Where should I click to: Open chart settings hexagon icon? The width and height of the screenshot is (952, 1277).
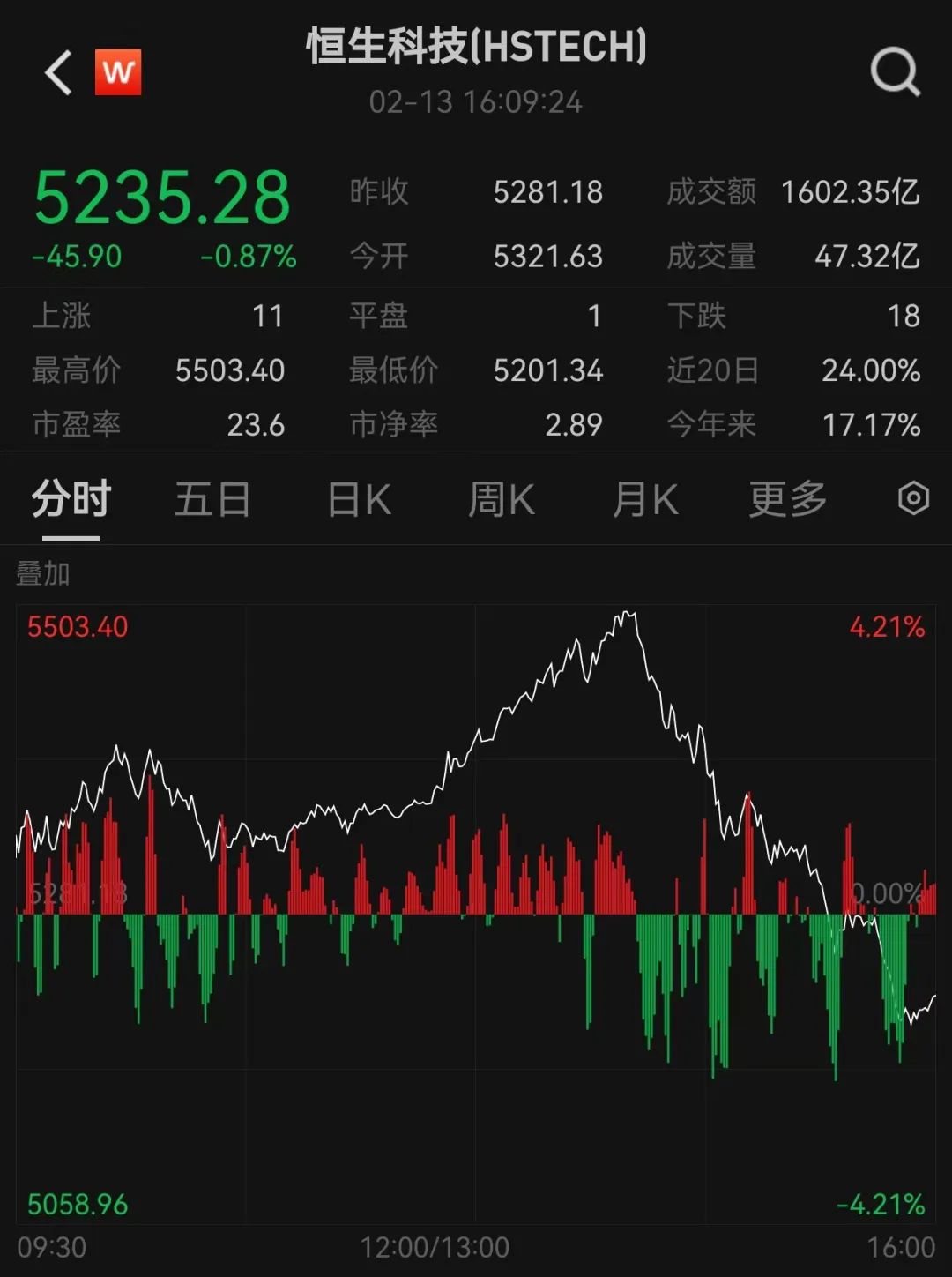coord(913,498)
